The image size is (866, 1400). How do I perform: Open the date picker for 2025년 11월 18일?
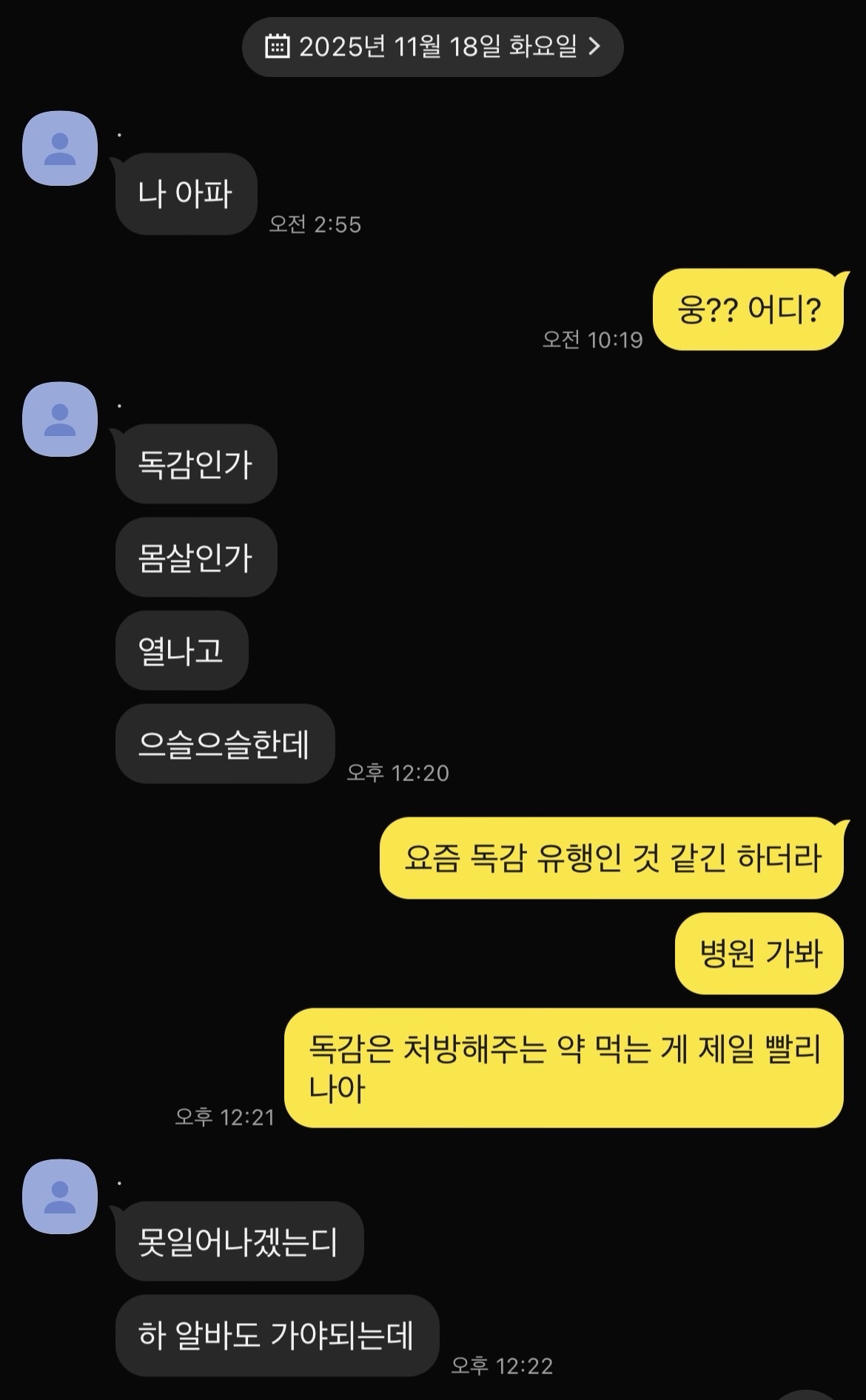(432, 47)
